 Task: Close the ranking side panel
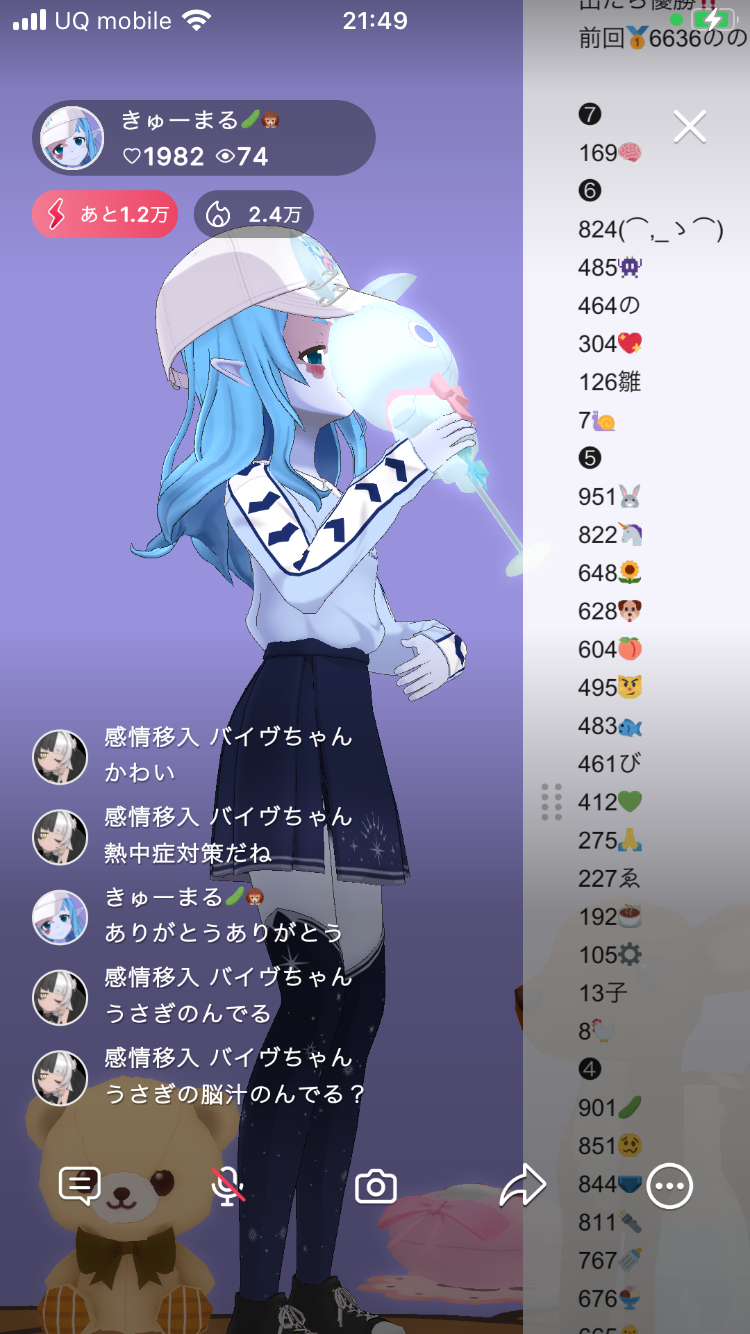(690, 127)
